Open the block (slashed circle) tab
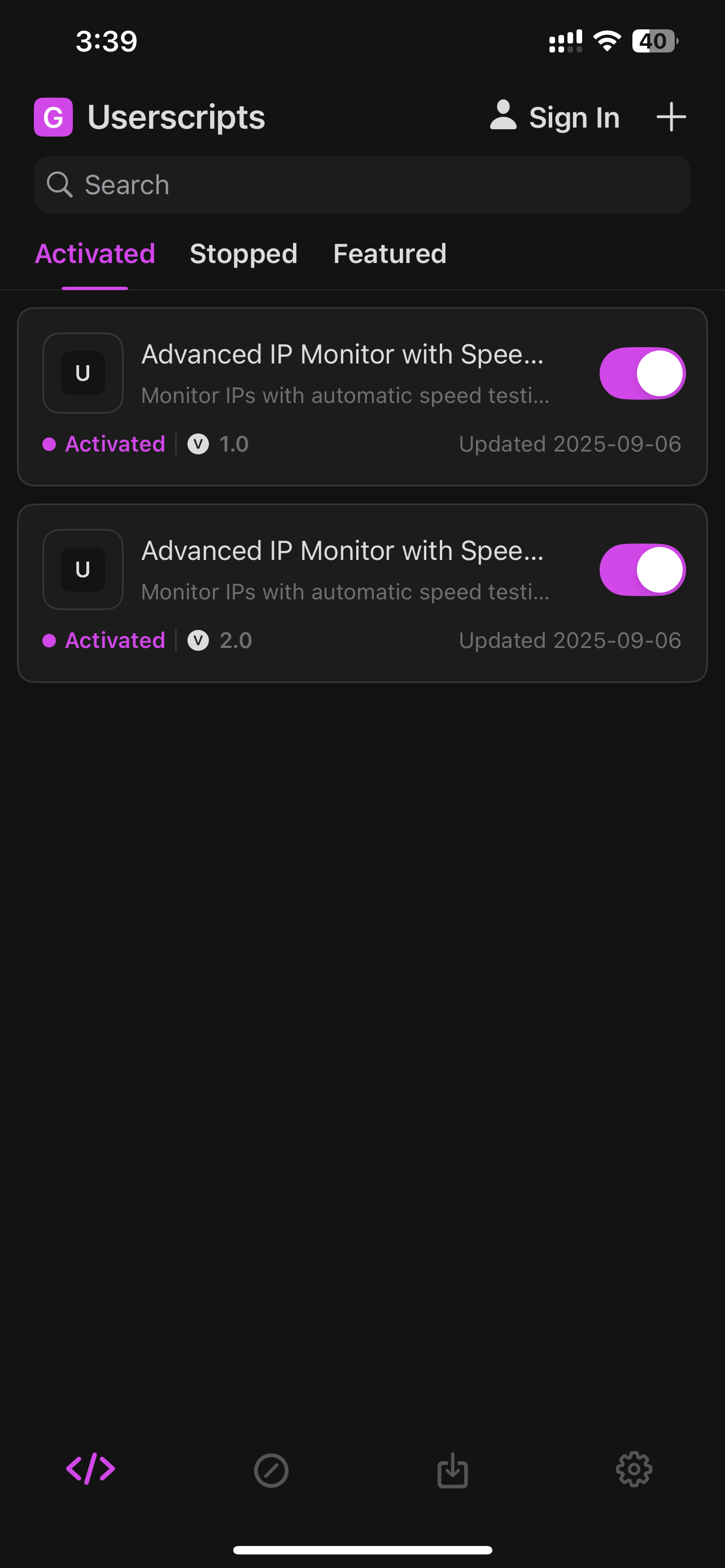Screen dimensions: 725x1568 point(272,1470)
